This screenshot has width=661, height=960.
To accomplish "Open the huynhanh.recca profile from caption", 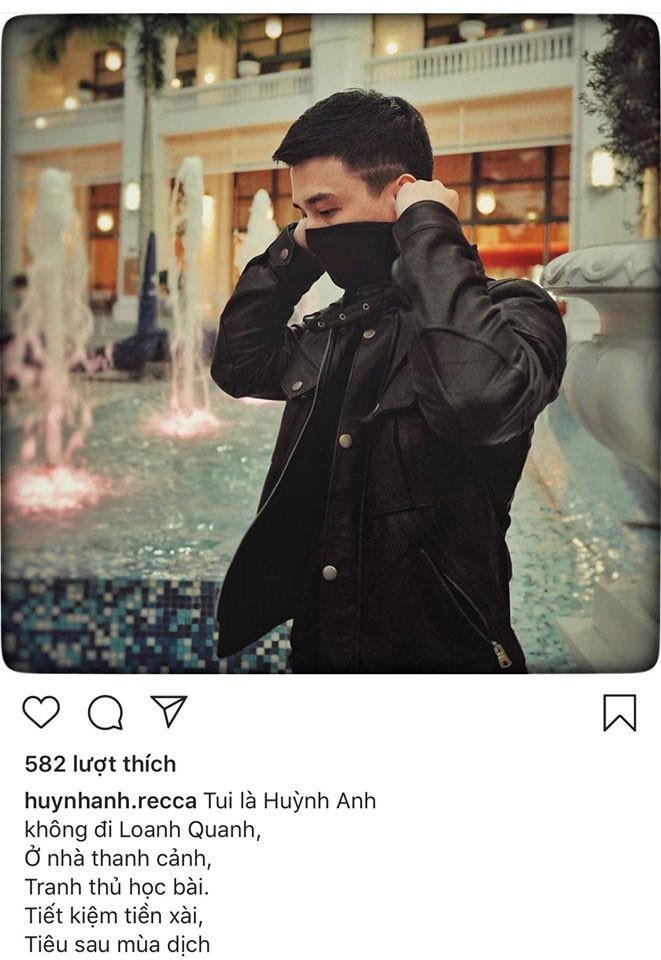I will (110, 801).
